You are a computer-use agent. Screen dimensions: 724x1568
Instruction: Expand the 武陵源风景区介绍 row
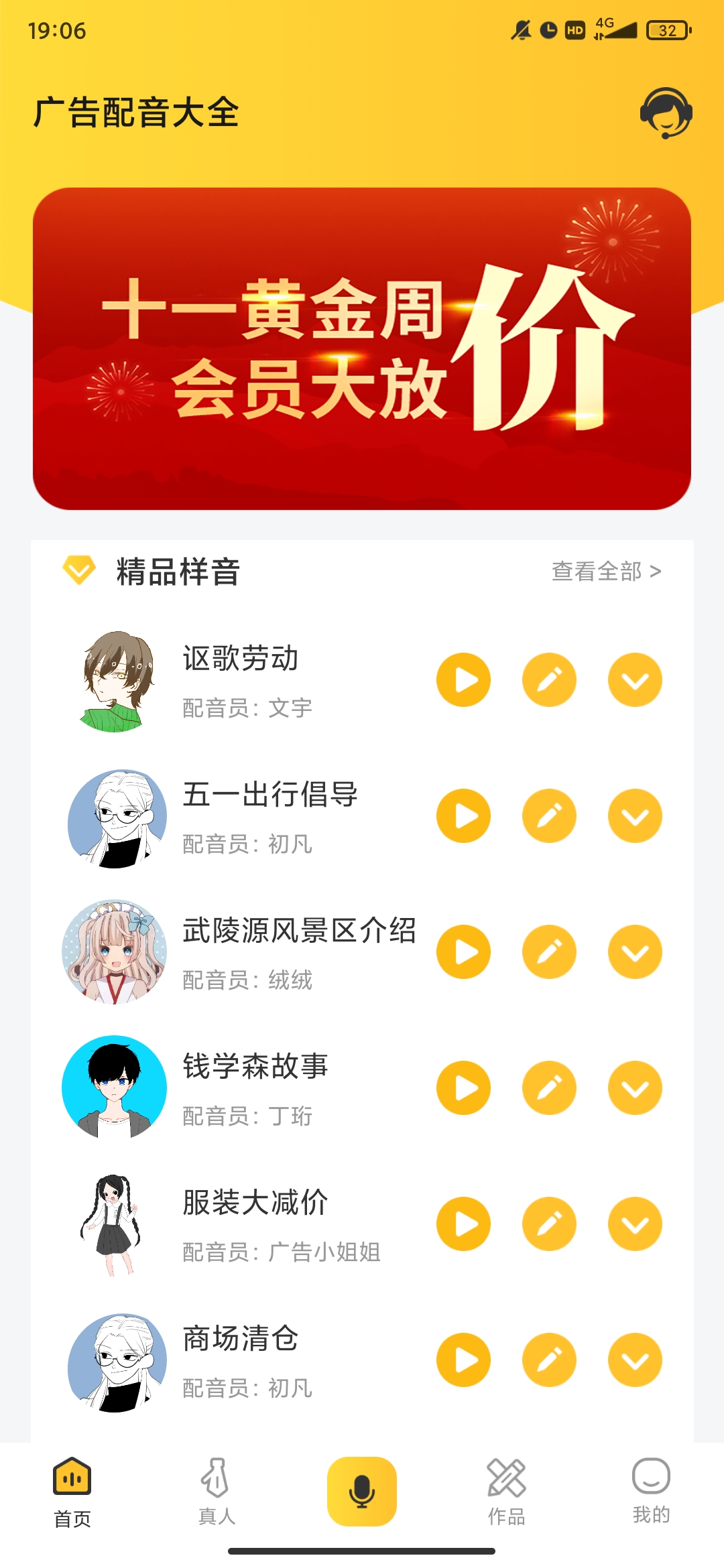coord(635,952)
